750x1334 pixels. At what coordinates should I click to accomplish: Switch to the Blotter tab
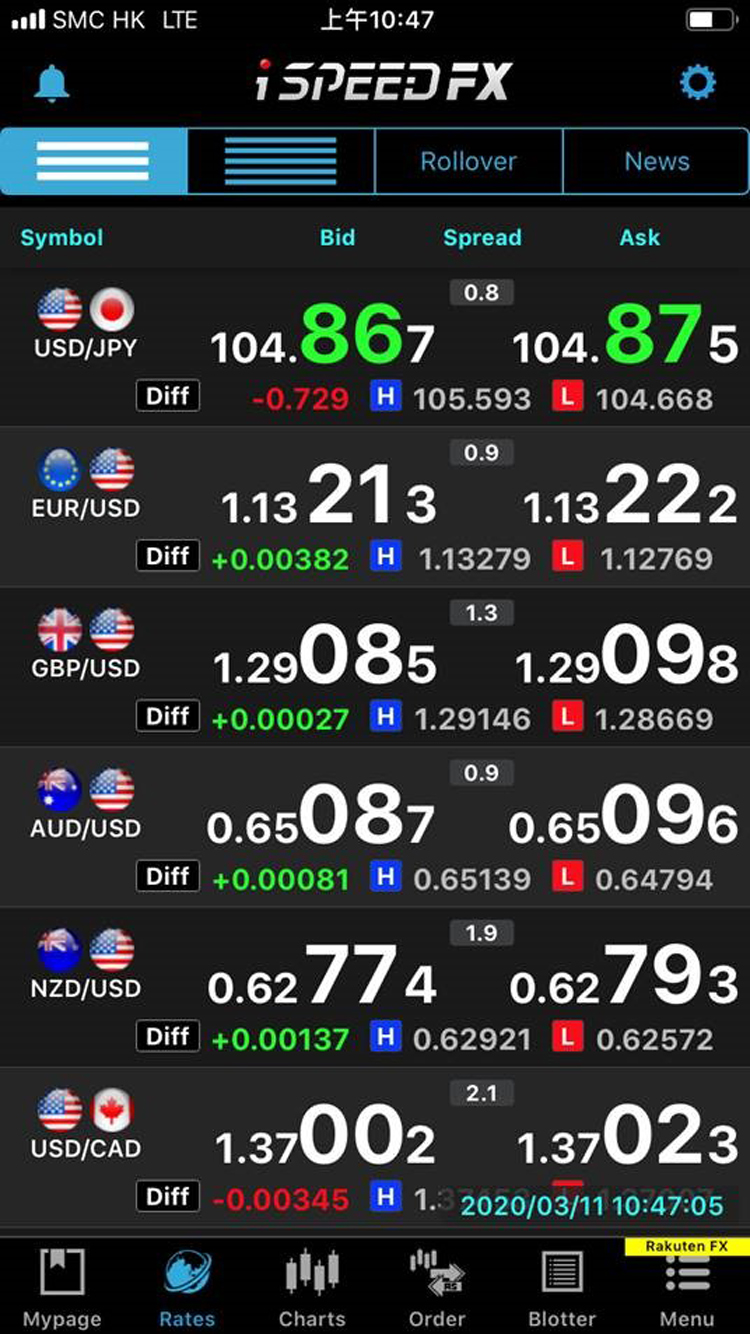tap(562, 1288)
